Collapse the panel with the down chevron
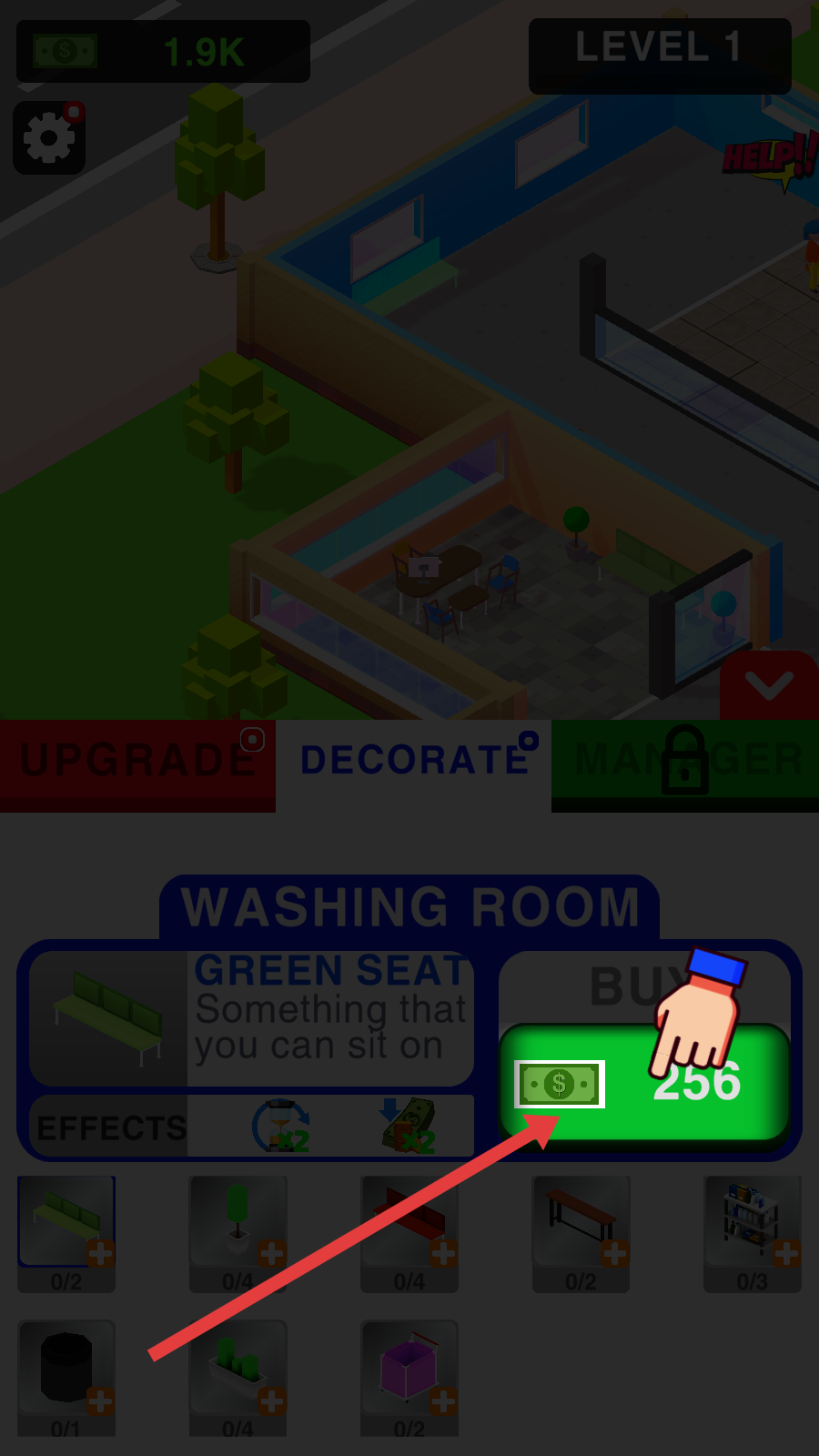This screenshot has height=1456, width=819. [x=768, y=685]
